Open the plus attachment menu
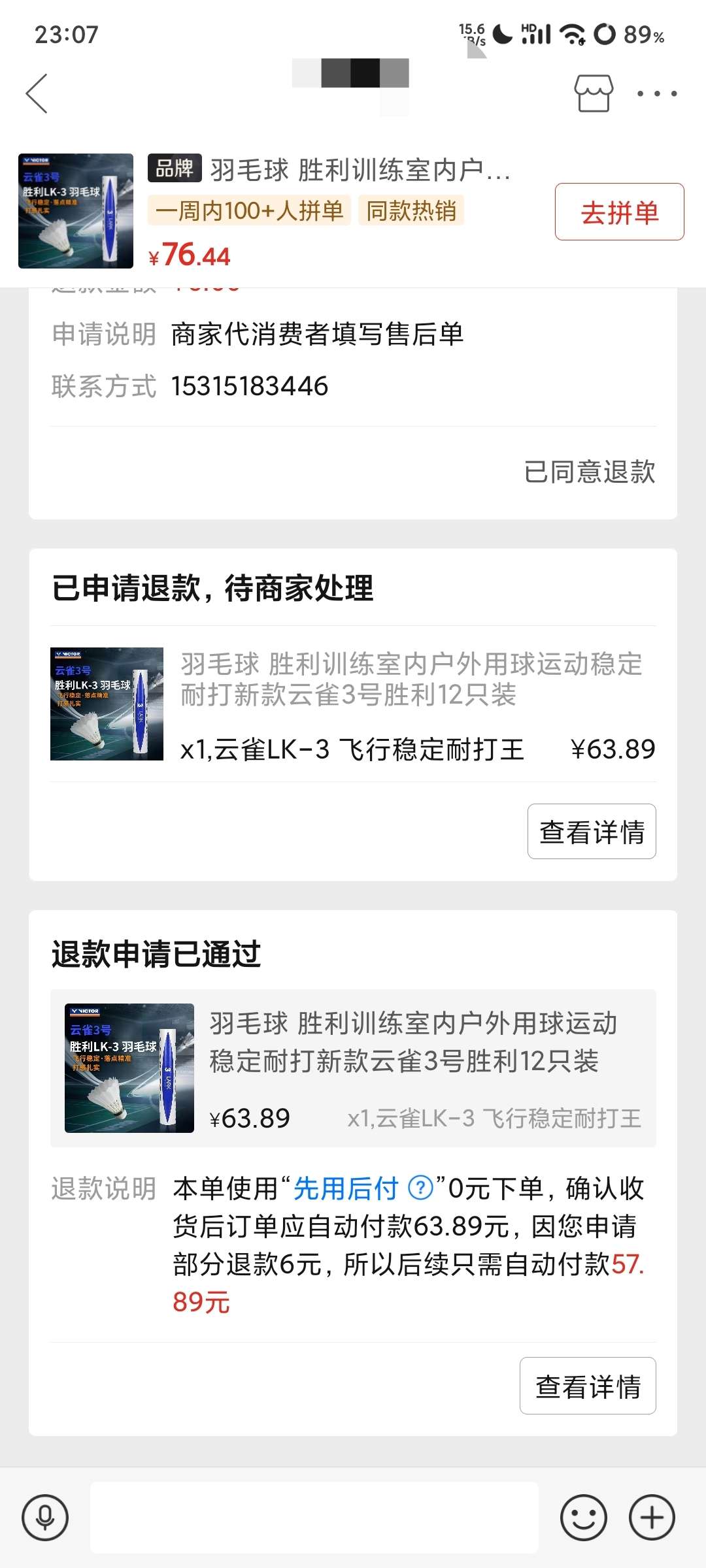This screenshot has height=1568, width=706. 651,1517
